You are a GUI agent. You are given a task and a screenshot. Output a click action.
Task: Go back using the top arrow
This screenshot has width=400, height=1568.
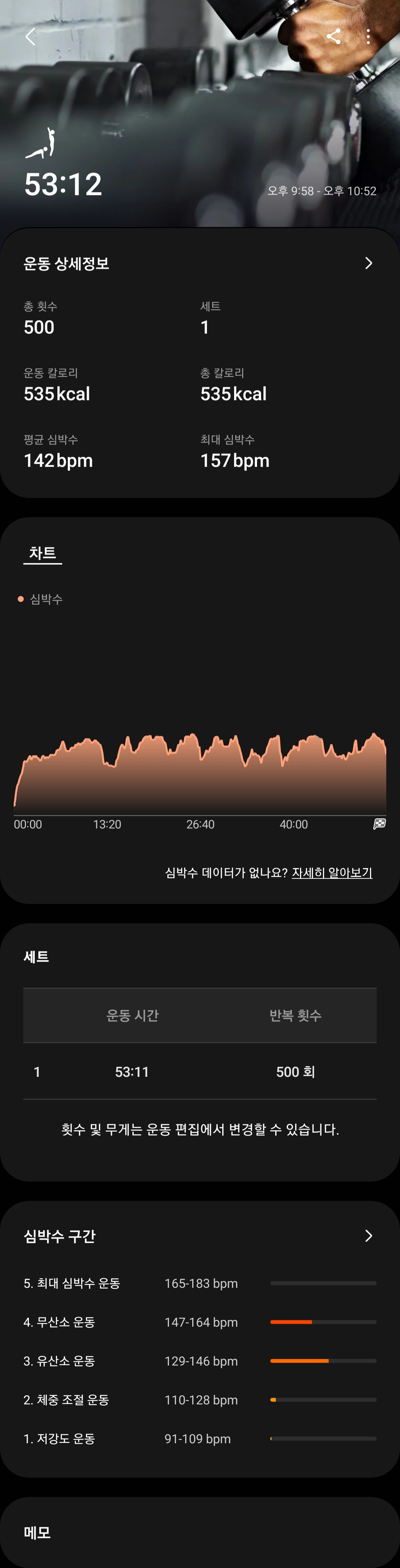click(x=30, y=37)
